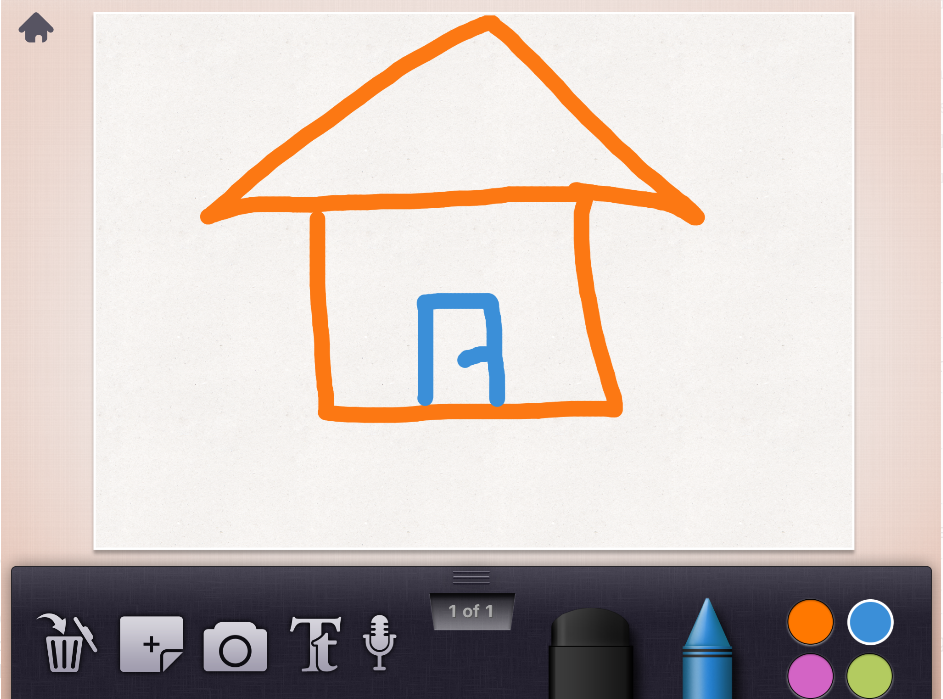Tap the toolbar handle grip

tap(471, 576)
